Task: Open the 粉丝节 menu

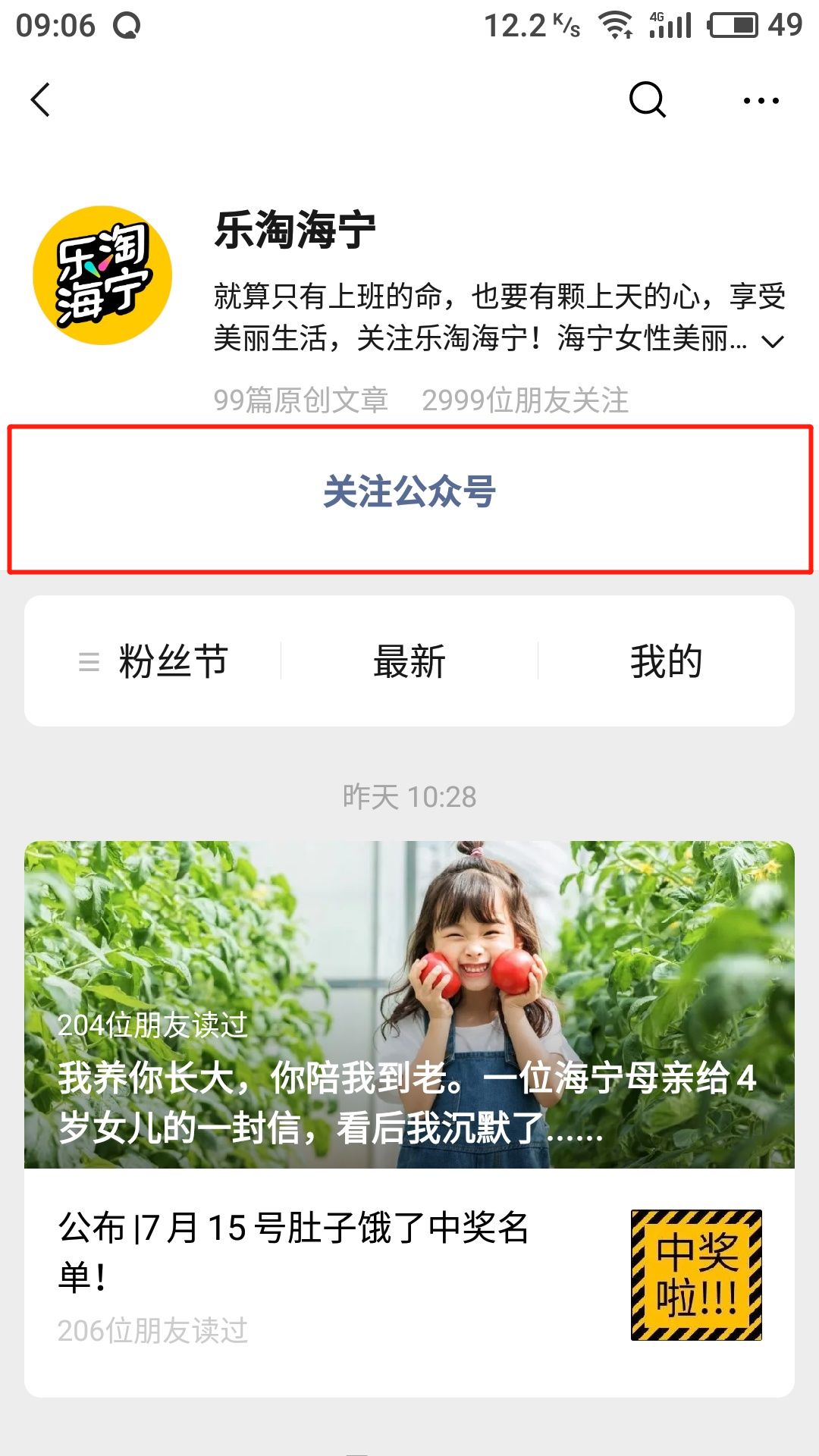Action: pyautogui.click(x=155, y=661)
